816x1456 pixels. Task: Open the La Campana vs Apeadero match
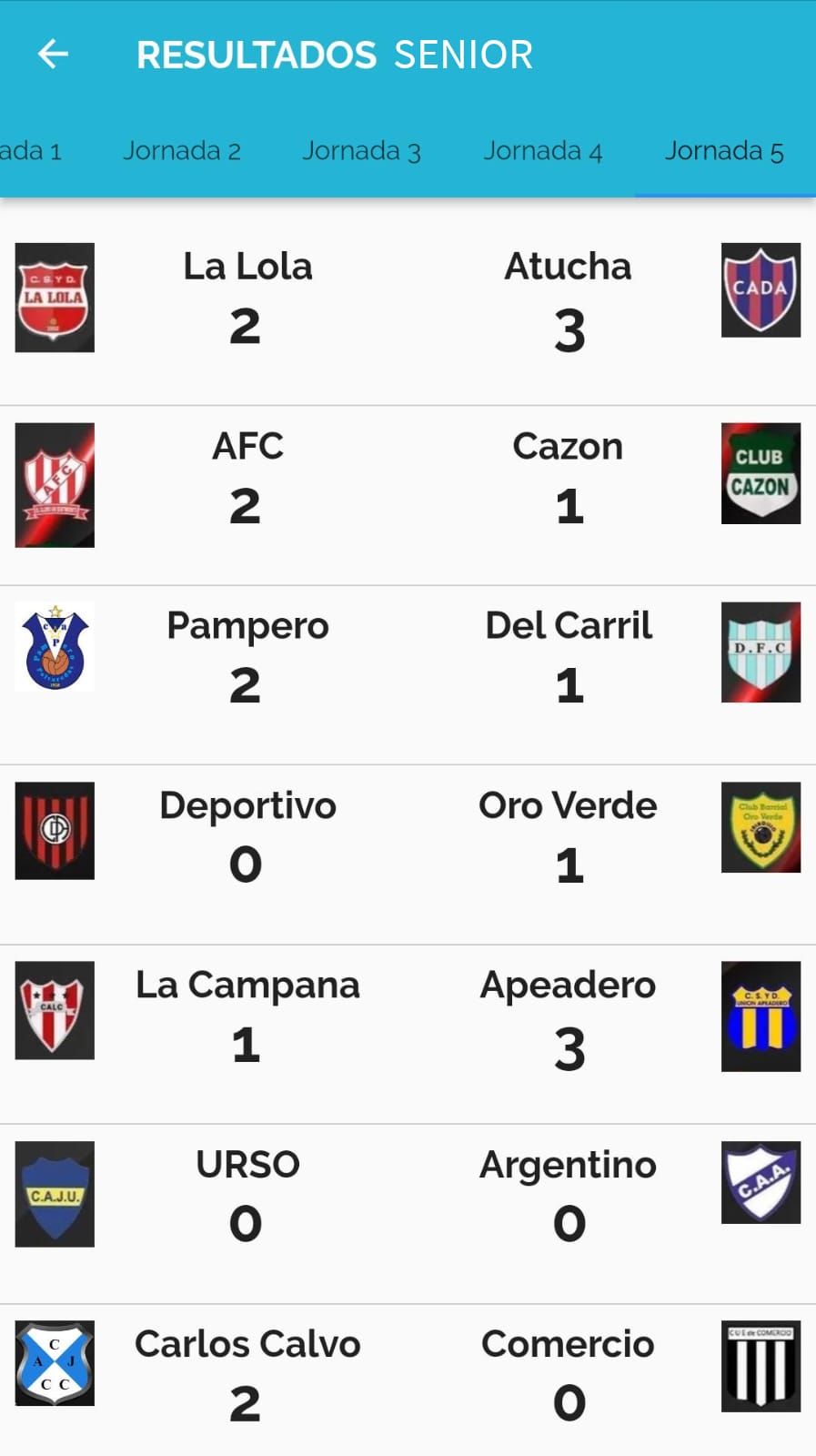pos(408,1035)
